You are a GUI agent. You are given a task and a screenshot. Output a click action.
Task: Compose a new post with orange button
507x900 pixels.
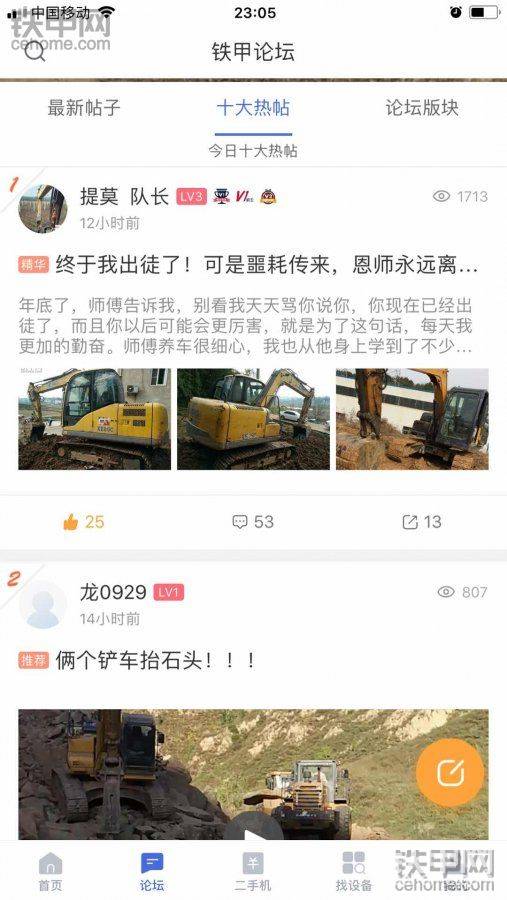(x=450, y=773)
